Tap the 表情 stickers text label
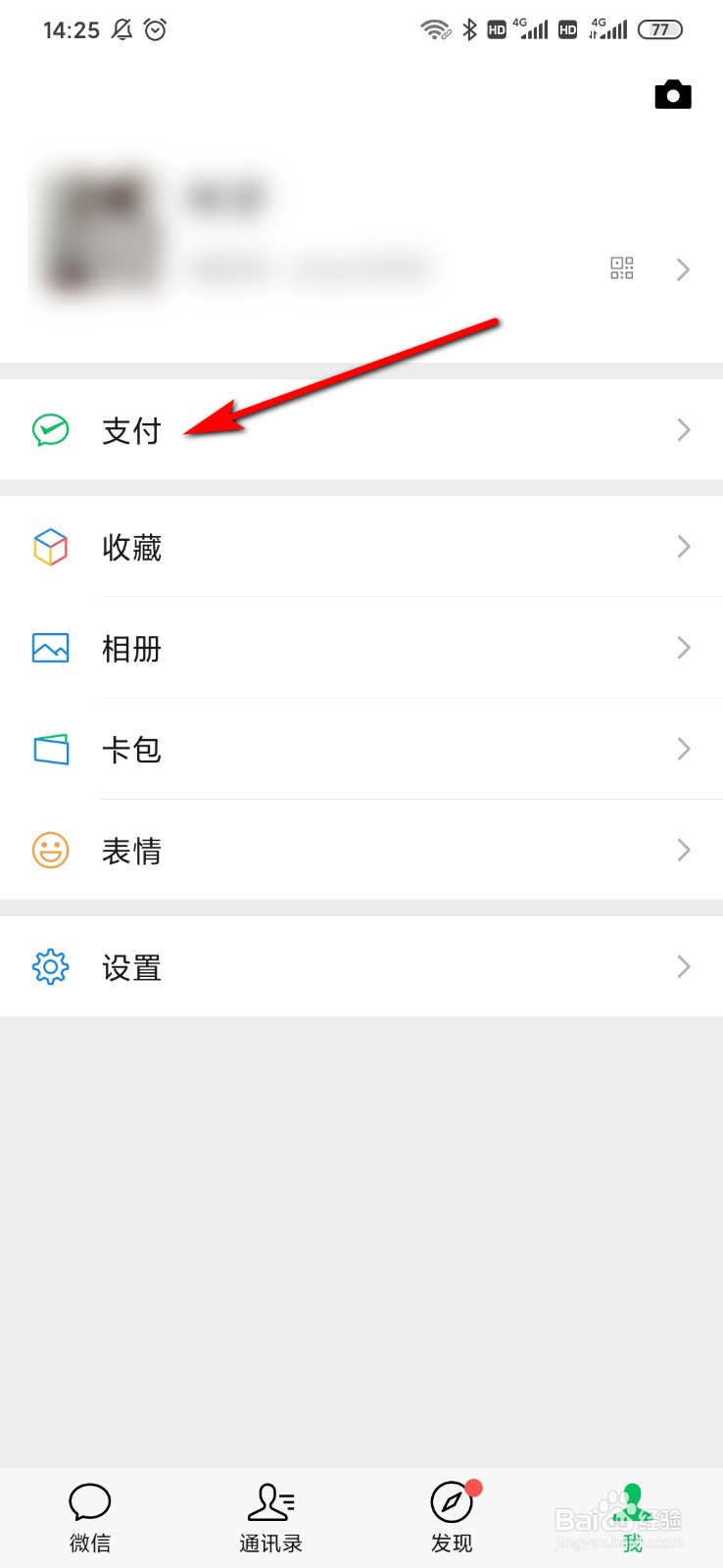Image resolution: width=723 pixels, height=1568 pixels. coord(131,851)
